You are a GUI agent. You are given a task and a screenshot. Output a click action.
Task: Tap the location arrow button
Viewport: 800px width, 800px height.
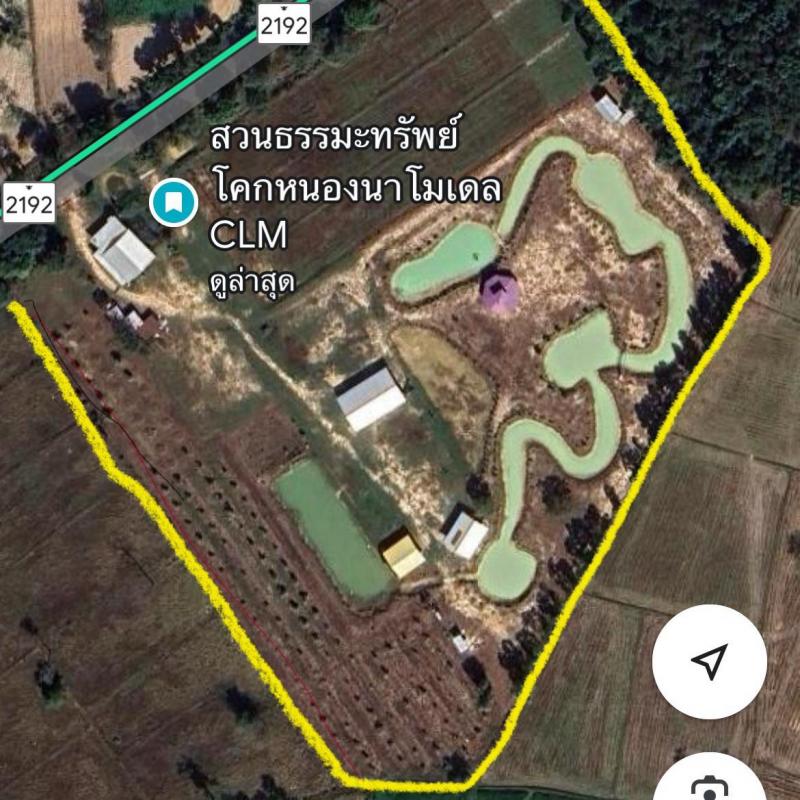click(x=709, y=661)
